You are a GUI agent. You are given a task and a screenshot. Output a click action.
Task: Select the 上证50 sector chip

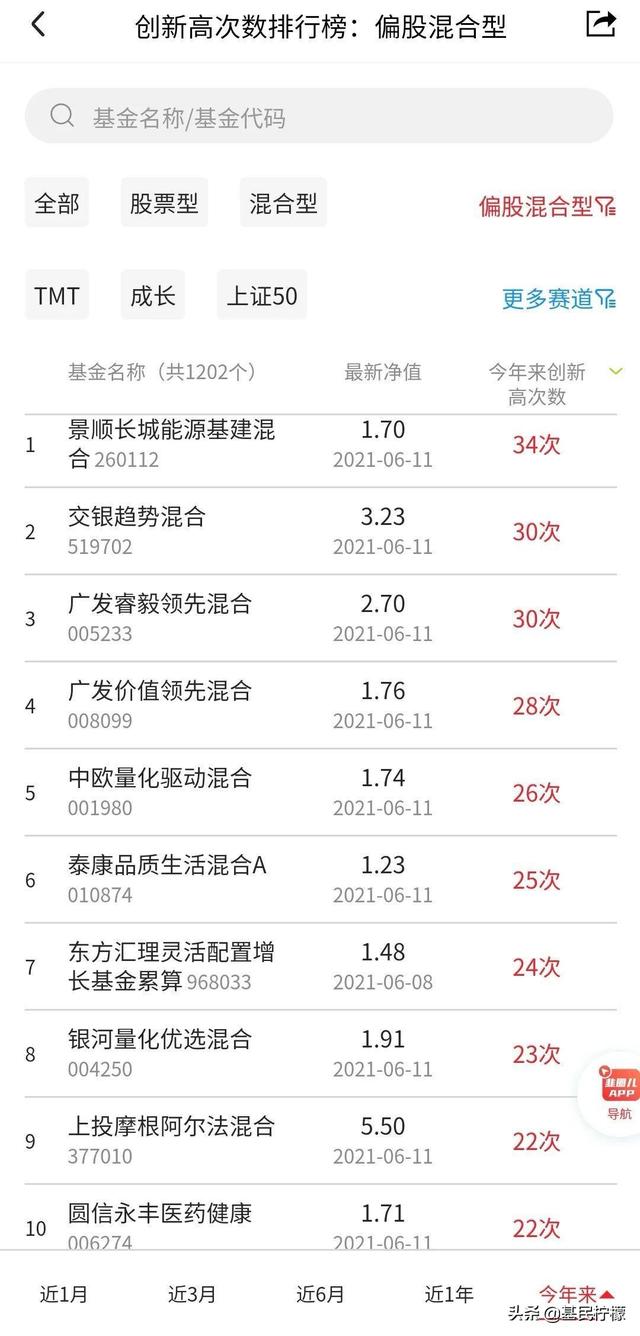tap(262, 295)
